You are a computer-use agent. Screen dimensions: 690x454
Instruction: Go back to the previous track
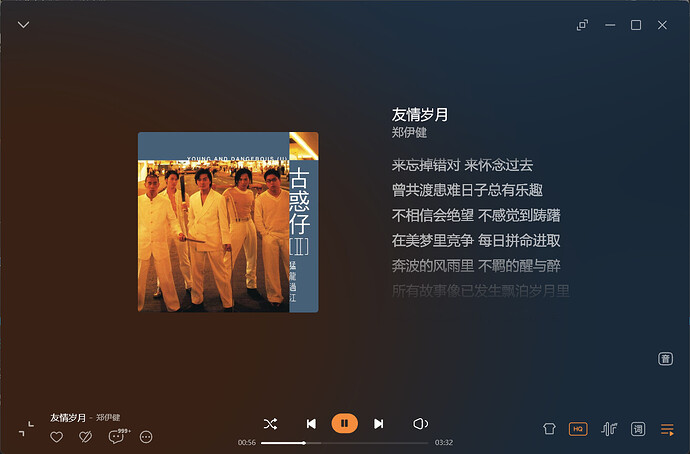coord(311,424)
